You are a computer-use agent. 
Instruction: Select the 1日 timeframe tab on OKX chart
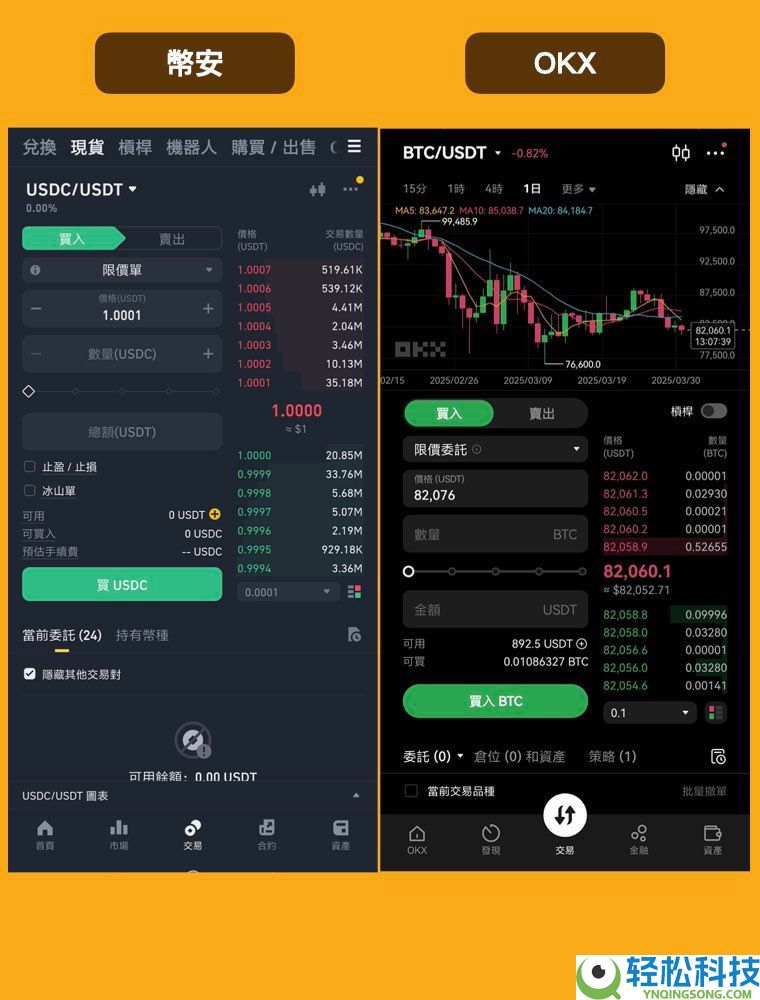[531, 189]
